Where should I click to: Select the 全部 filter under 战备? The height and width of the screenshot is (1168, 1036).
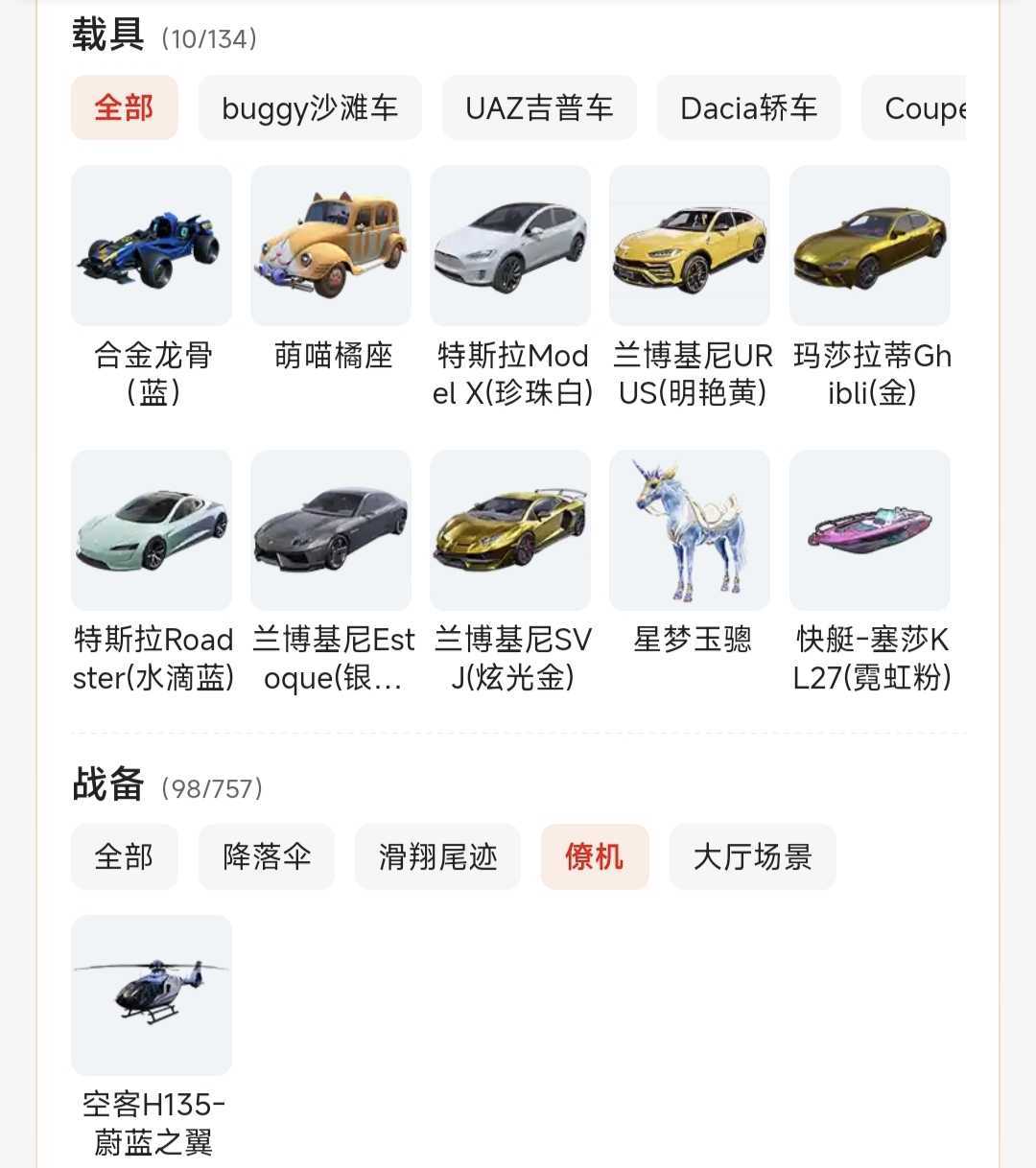coord(124,856)
